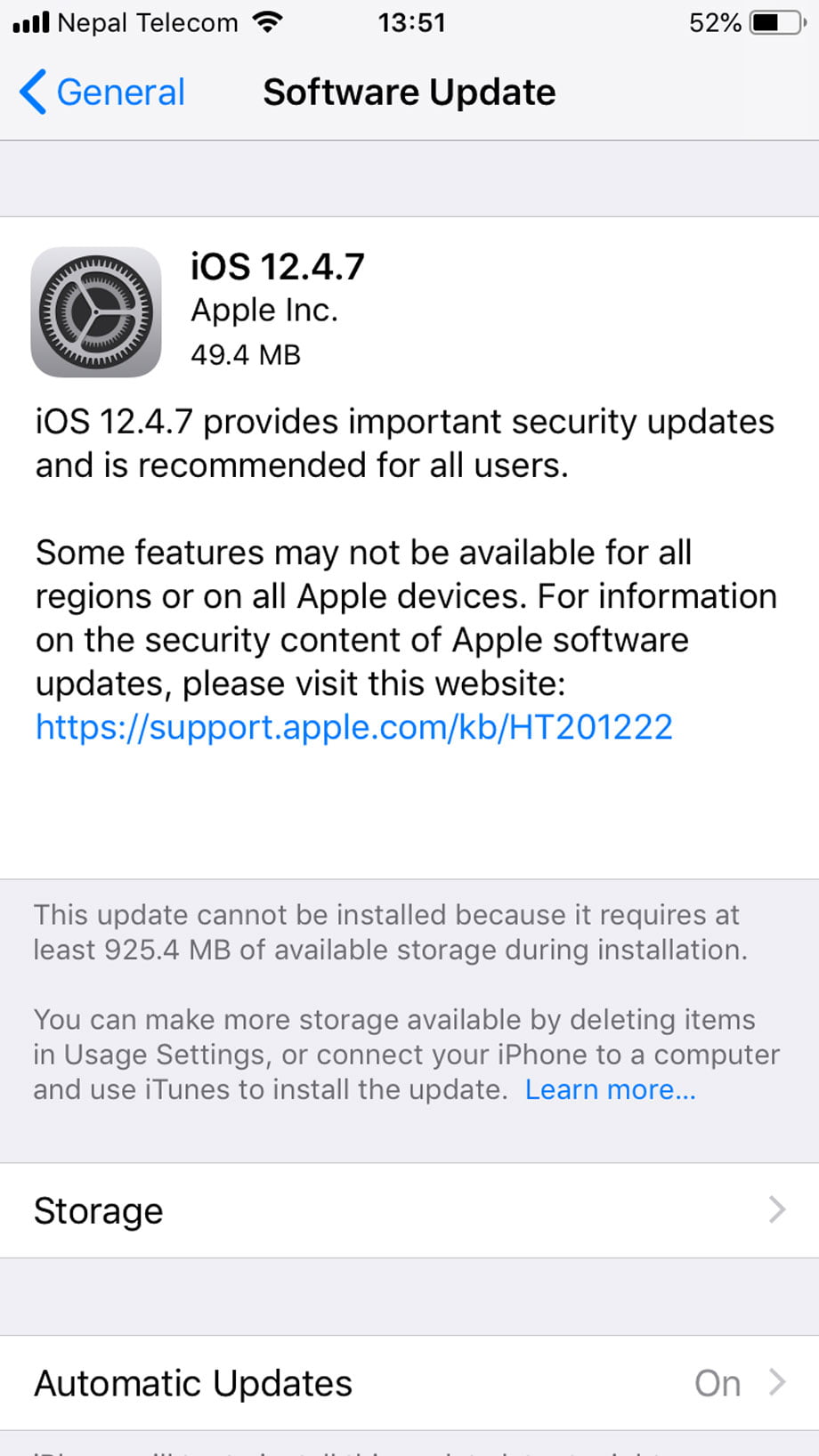Open Automatic Updates settings

click(x=409, y=1383)
